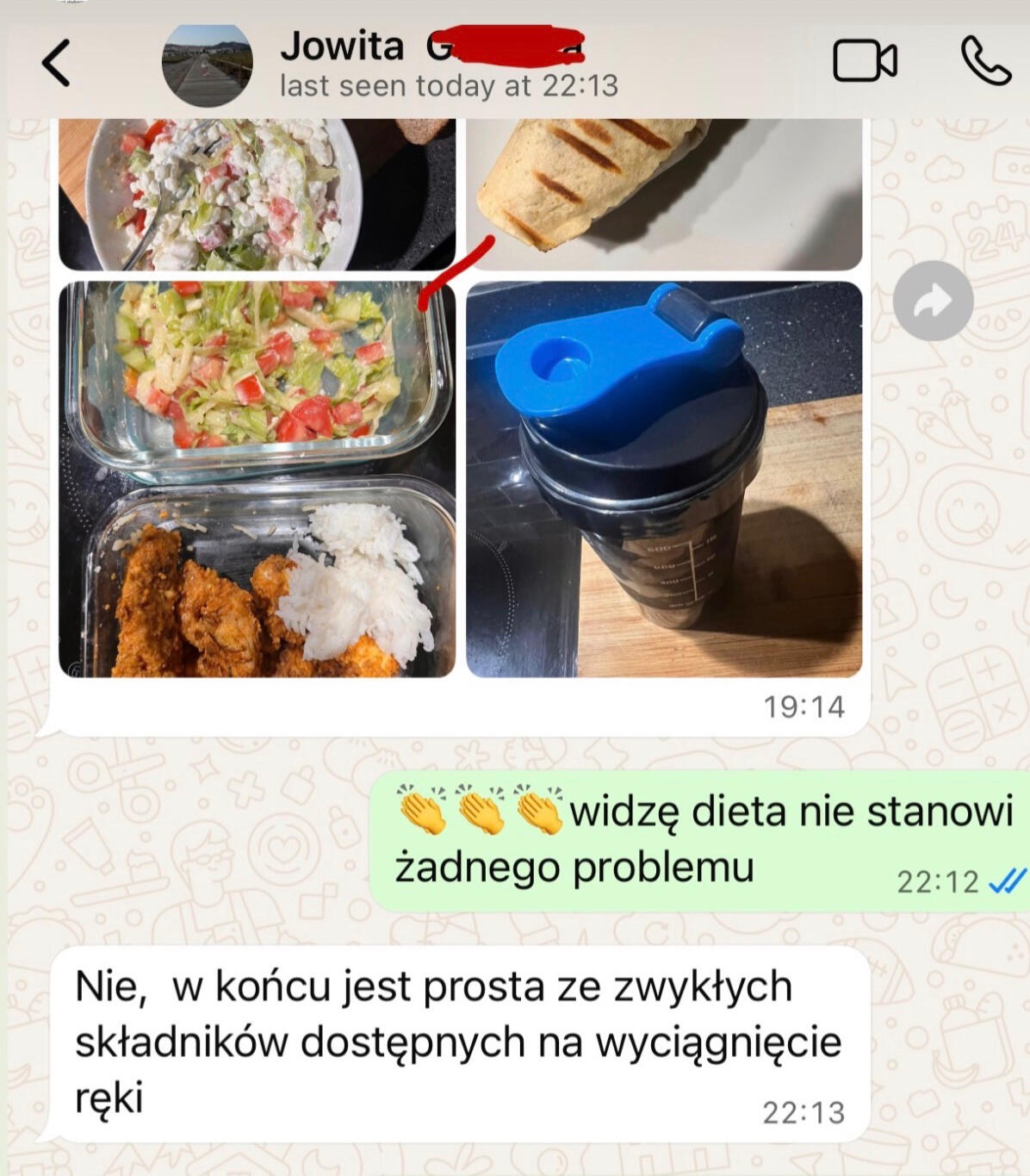
Task: Open Jowita's profile picture
Action: click(x=207, y=65)
